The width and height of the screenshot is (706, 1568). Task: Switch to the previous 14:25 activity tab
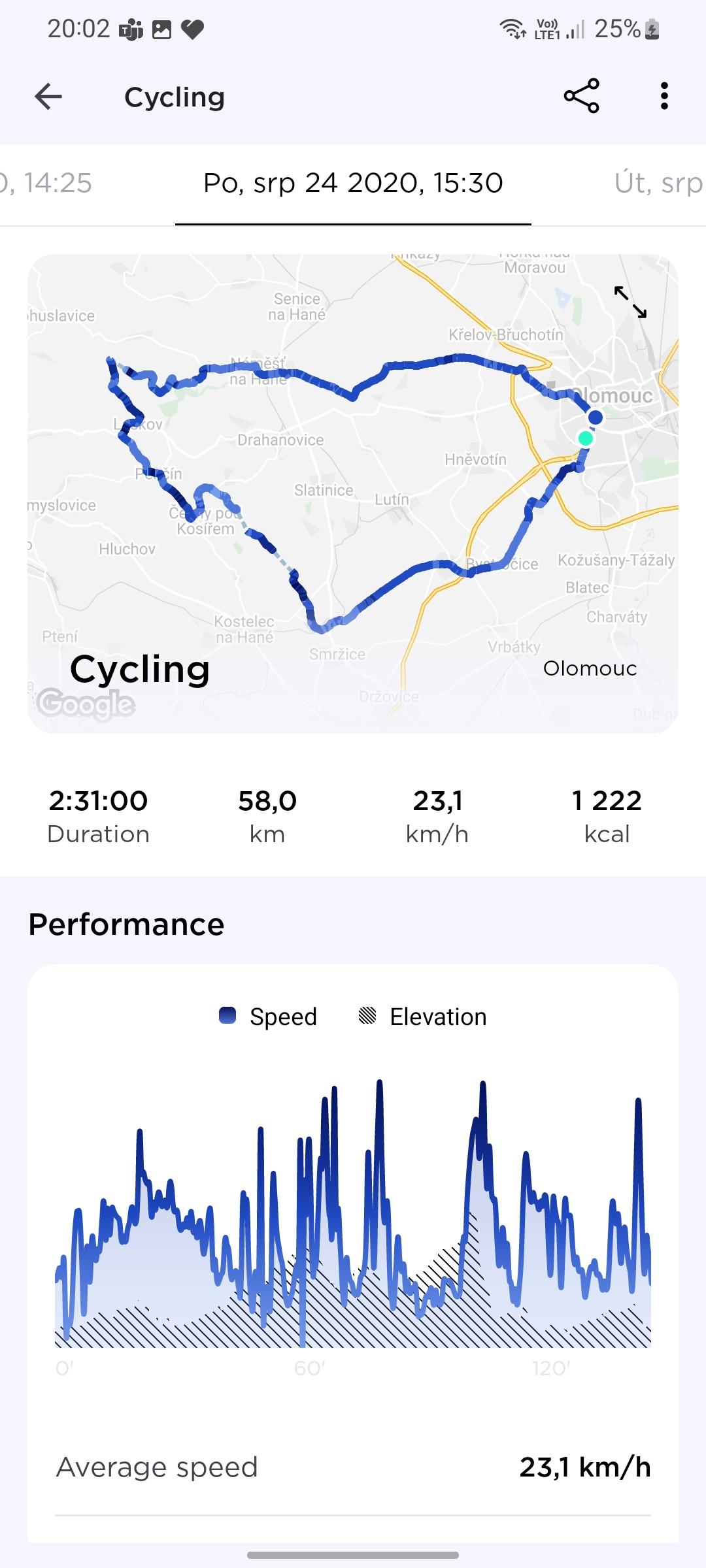click(x=46, y=183)
